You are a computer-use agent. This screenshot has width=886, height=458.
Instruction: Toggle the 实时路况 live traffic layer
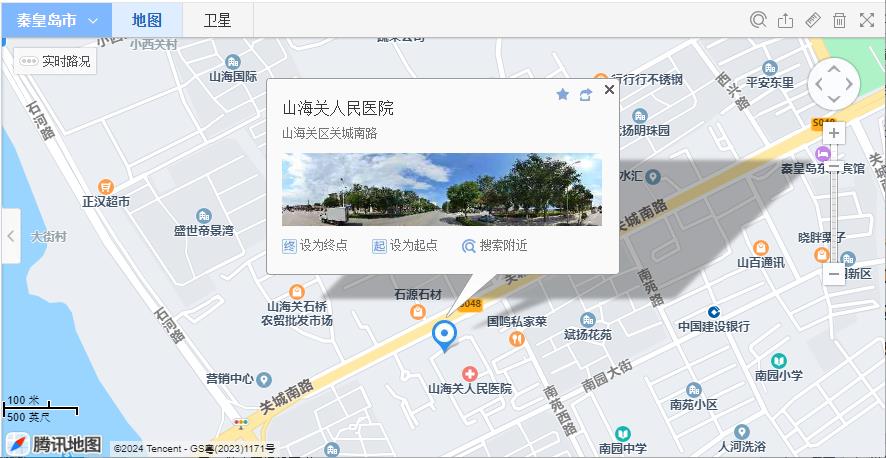(x=57, y=61)
